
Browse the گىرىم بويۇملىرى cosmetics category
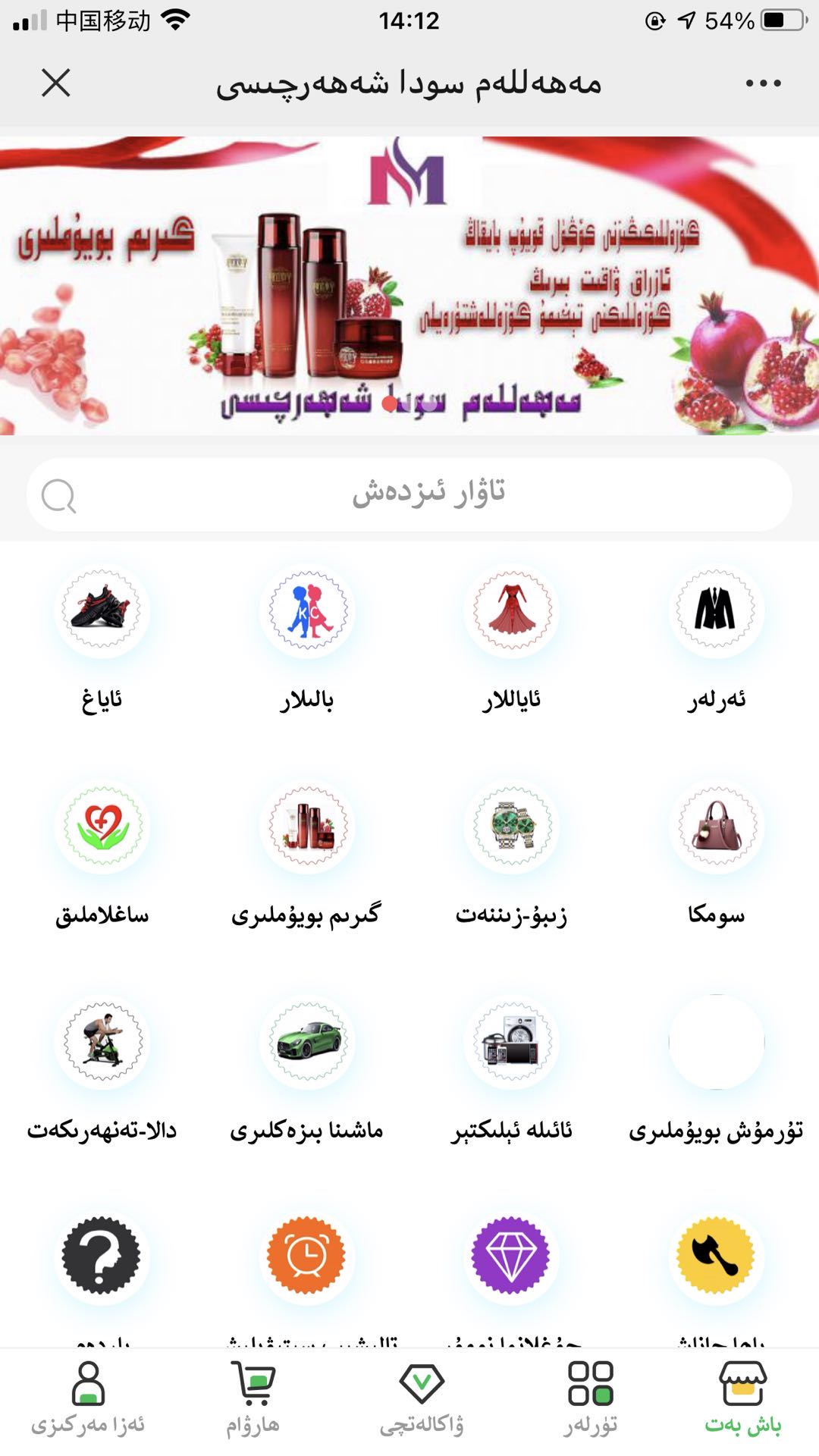point(307,827)
